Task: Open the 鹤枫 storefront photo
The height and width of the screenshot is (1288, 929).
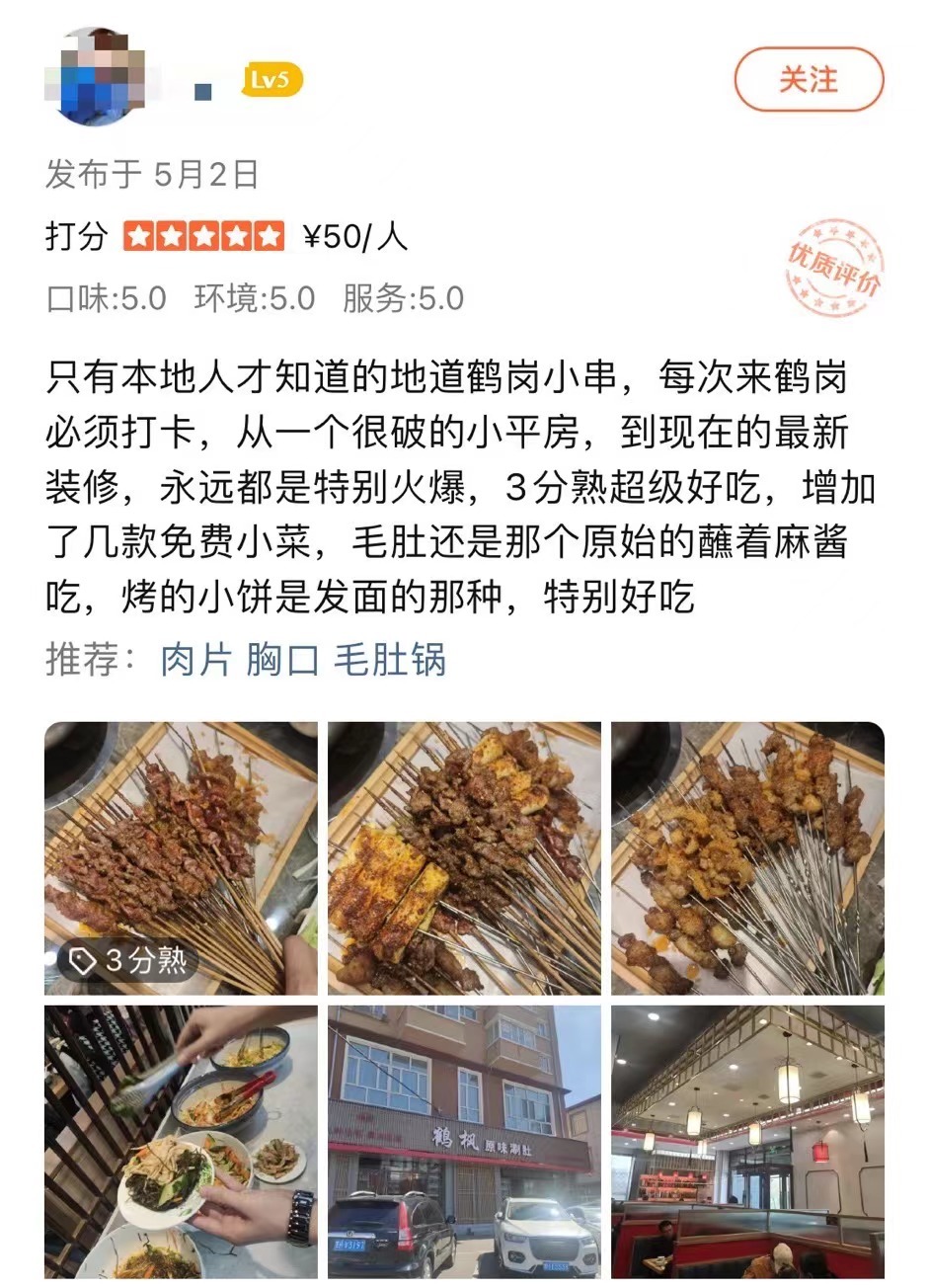Action: click(464, 1141)
